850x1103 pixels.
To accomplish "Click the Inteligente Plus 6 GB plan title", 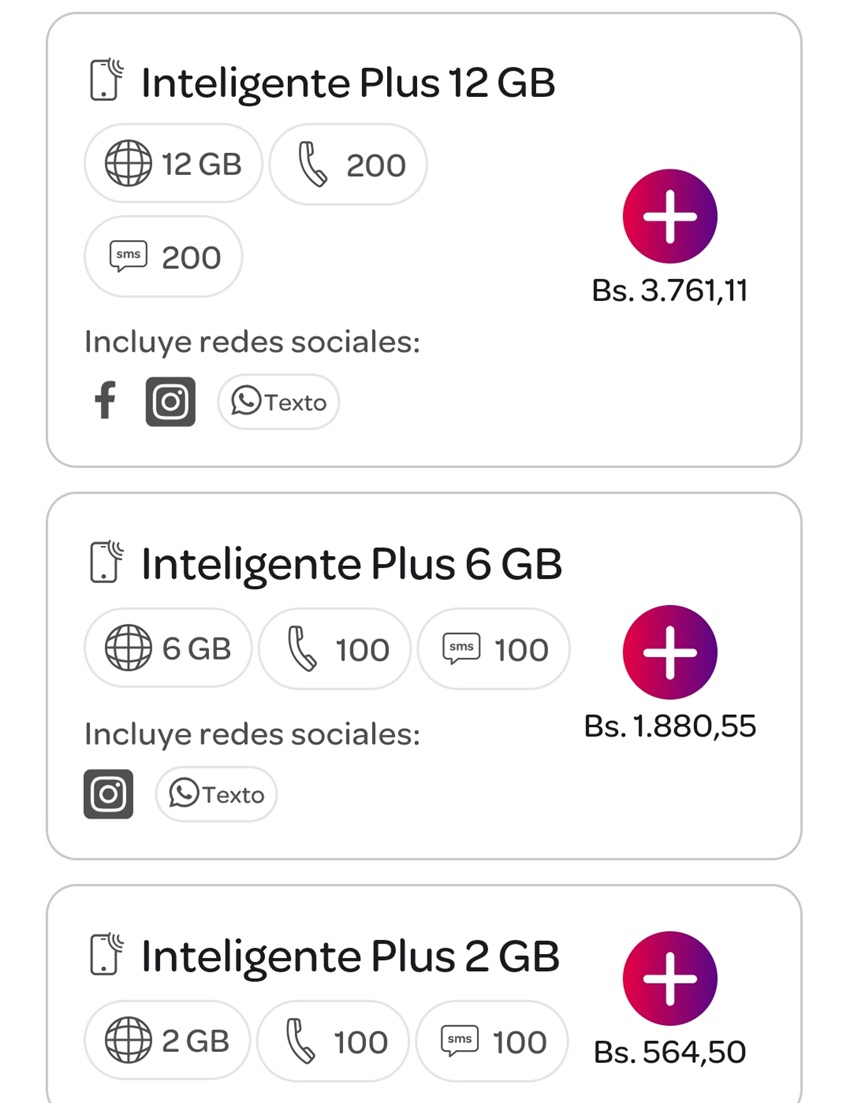I will (354, 562).
